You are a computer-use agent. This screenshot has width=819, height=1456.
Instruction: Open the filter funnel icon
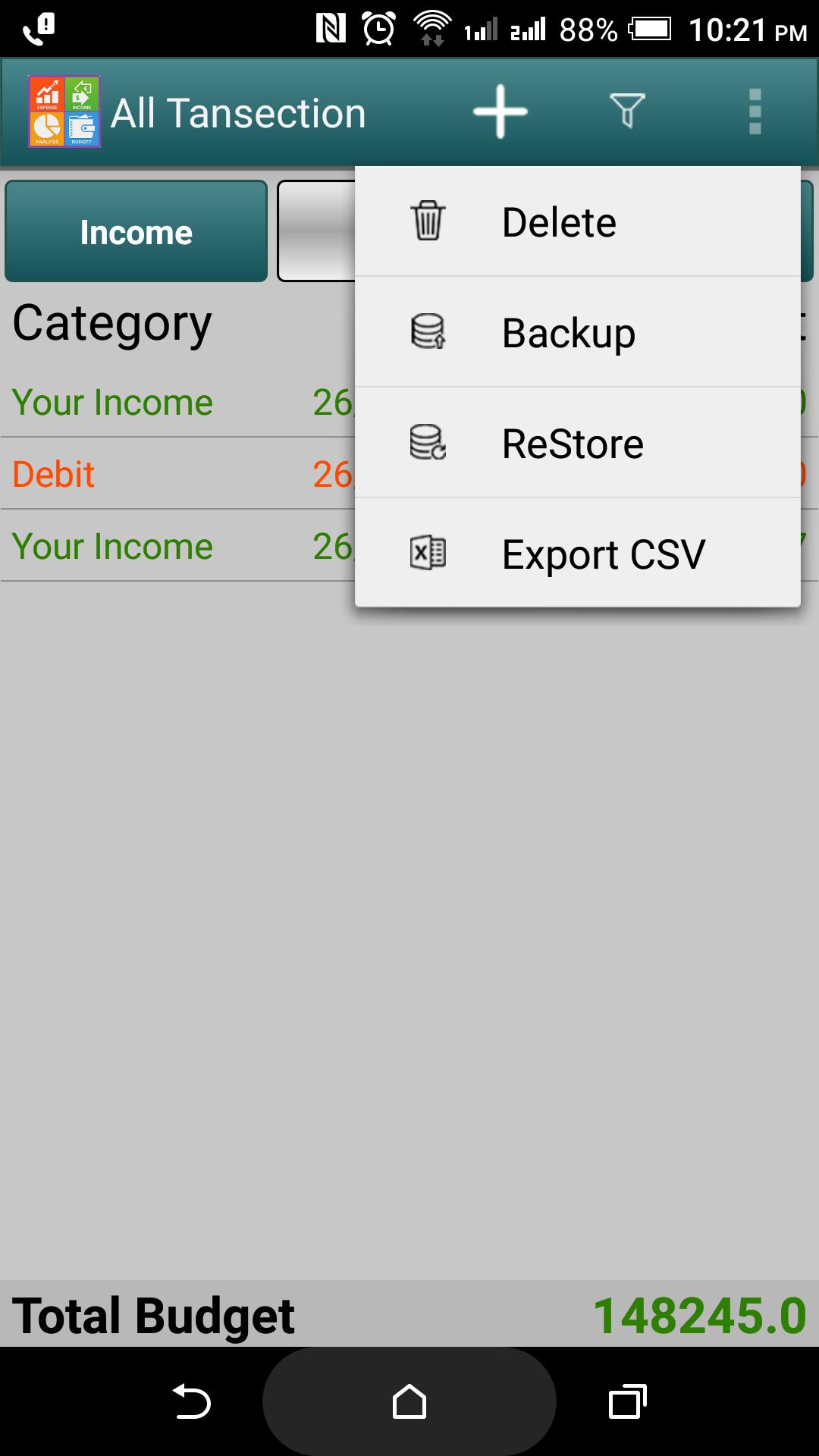point(627,112)
